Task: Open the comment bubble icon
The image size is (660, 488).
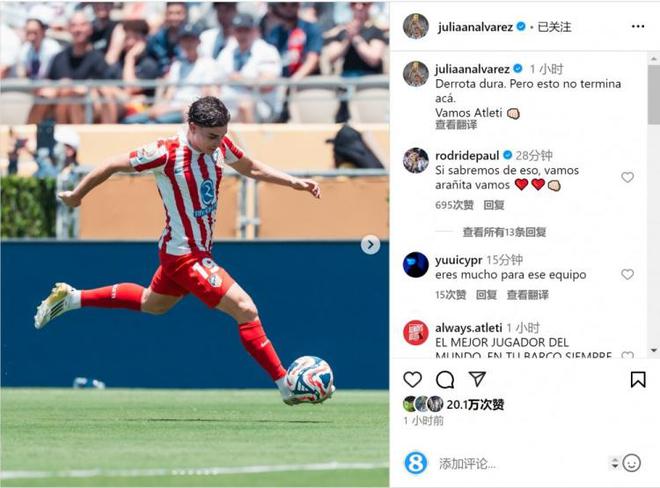Action: (x=445, y=379)
